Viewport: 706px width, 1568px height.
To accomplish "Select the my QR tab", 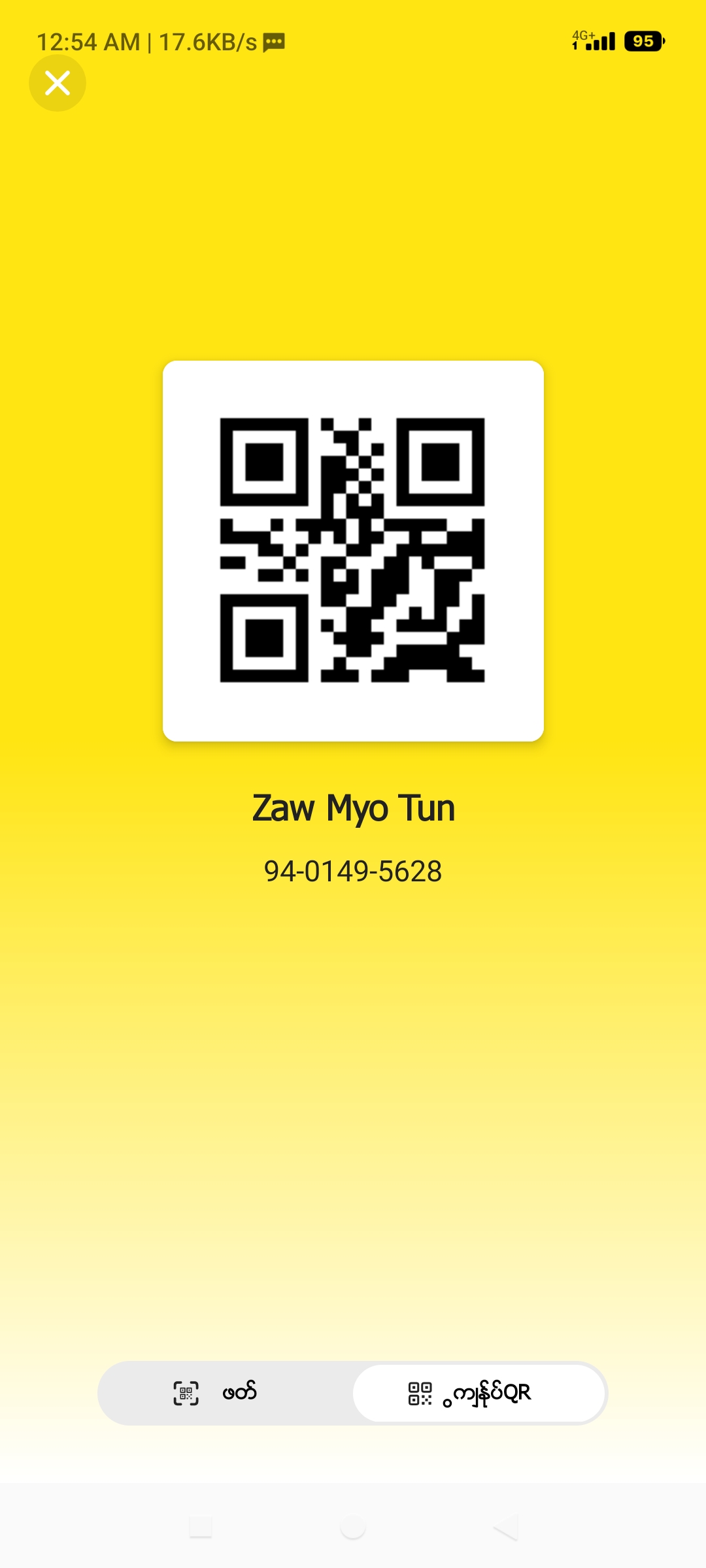I will click(479, 1393).
